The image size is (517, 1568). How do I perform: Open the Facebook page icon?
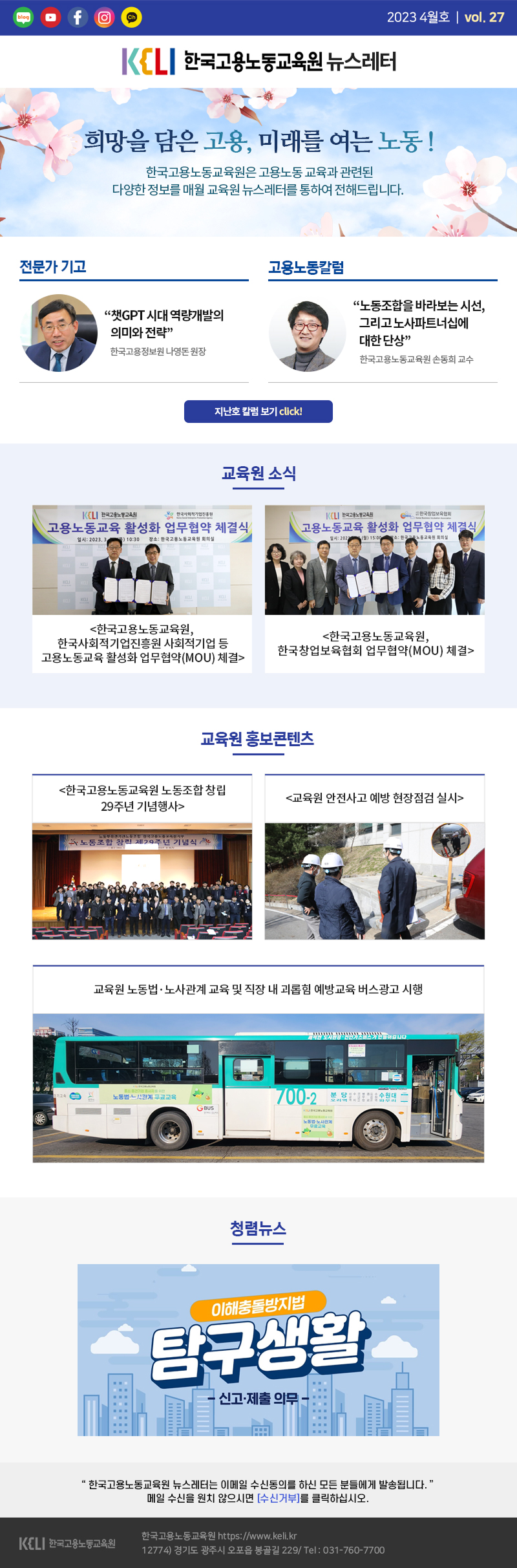(x=78, y=17)
